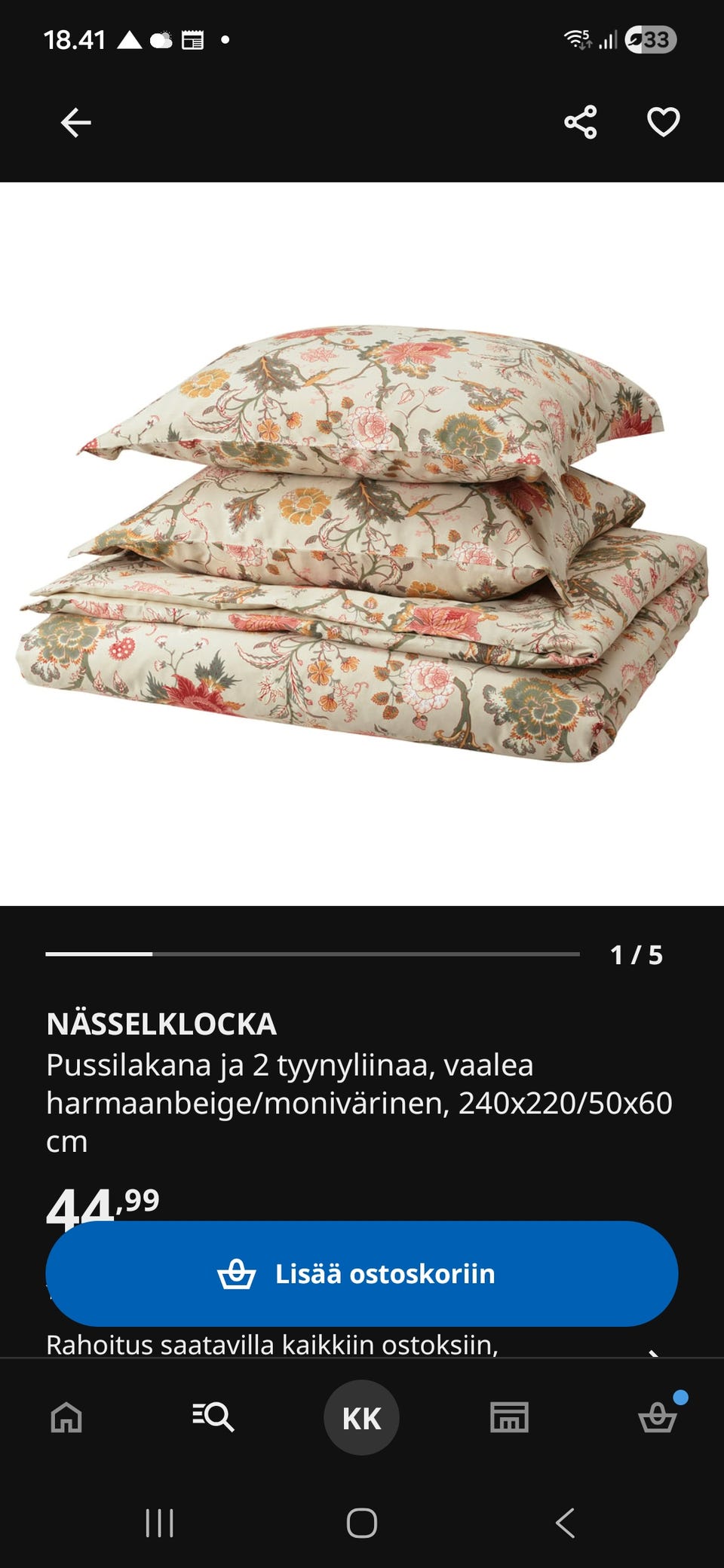
Task: Switch to the KK tab in bottom navigation
Action: [361, 1417]
